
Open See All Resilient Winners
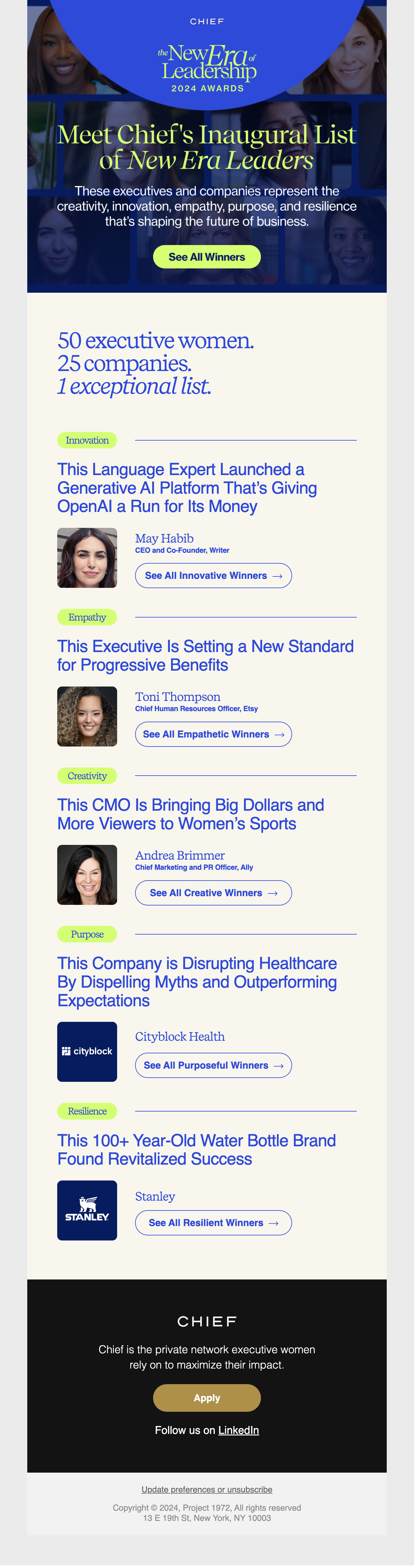(x=213, y=1223)
